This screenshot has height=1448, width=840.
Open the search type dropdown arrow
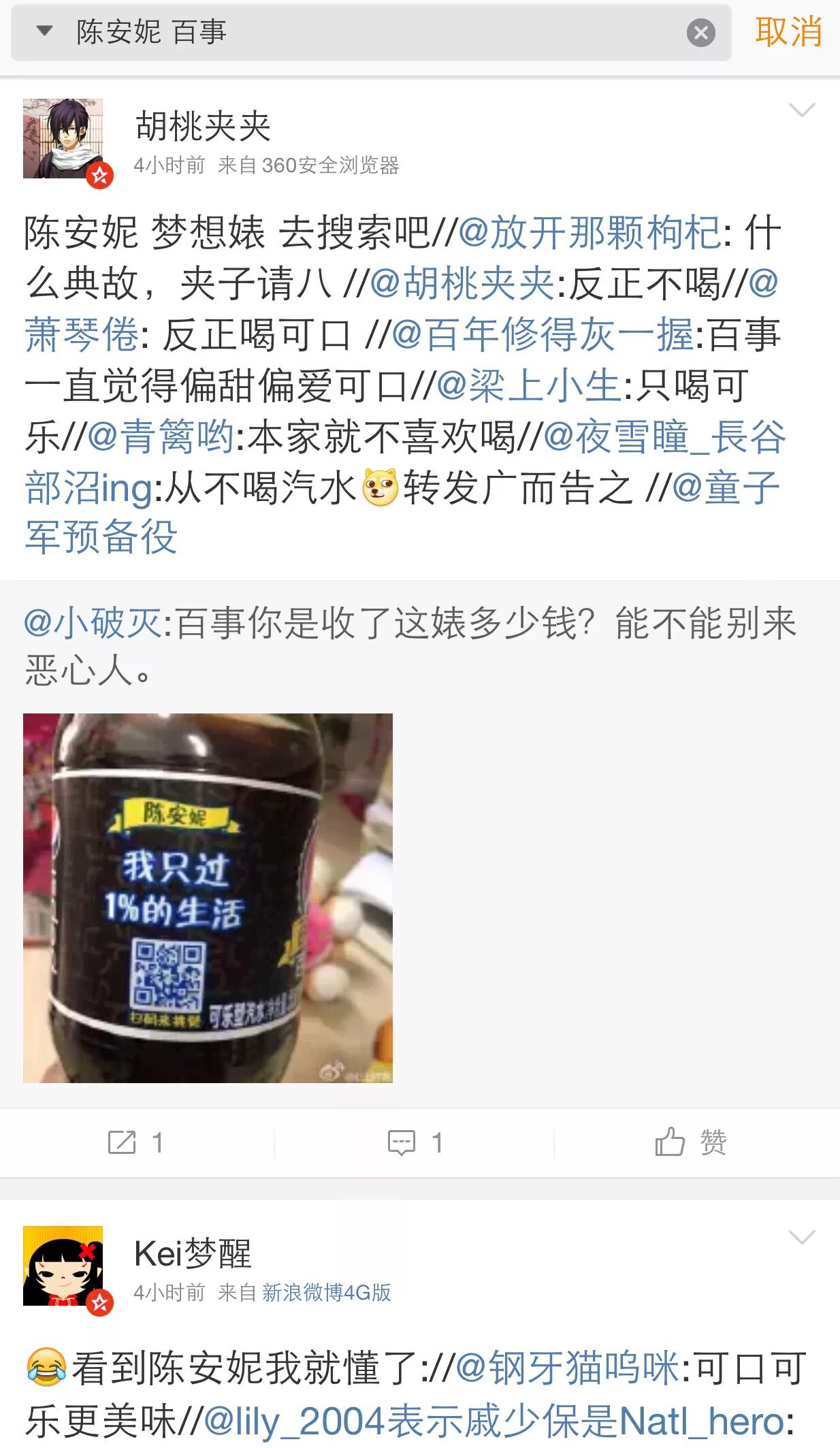pos(44,31)
